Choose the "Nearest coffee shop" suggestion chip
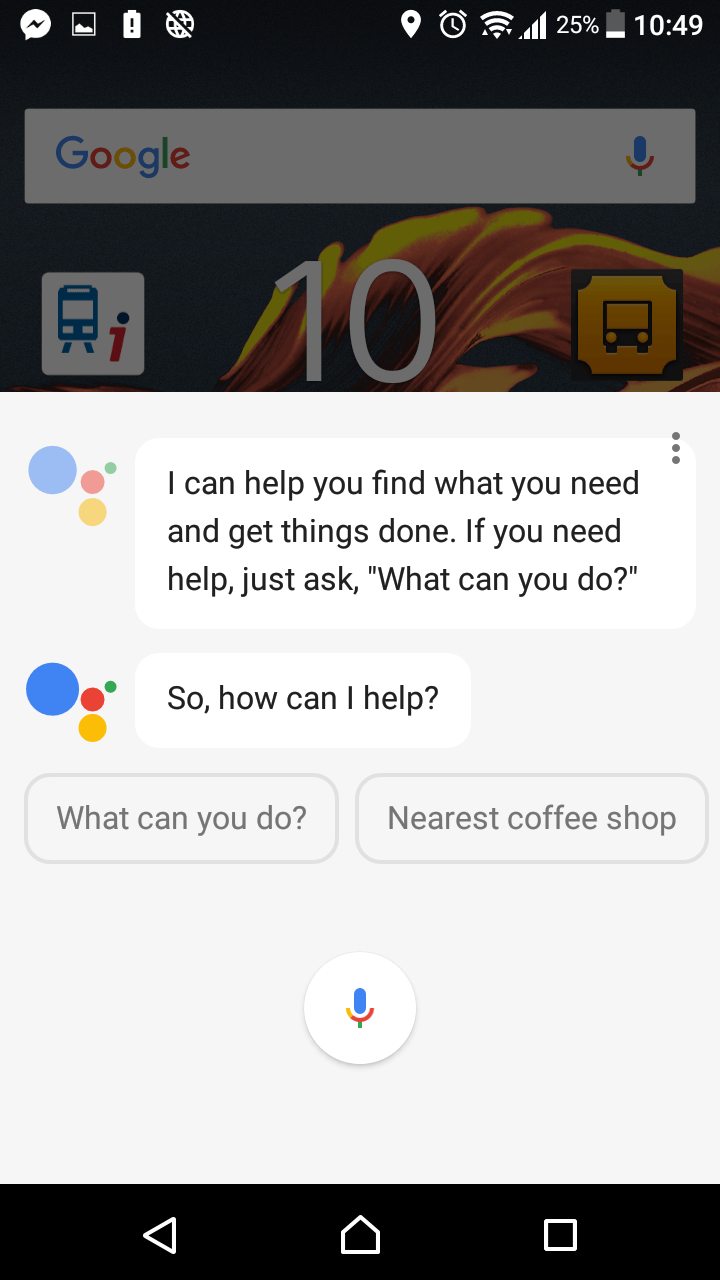720x1280 pixels. click(x=531, y=818)
